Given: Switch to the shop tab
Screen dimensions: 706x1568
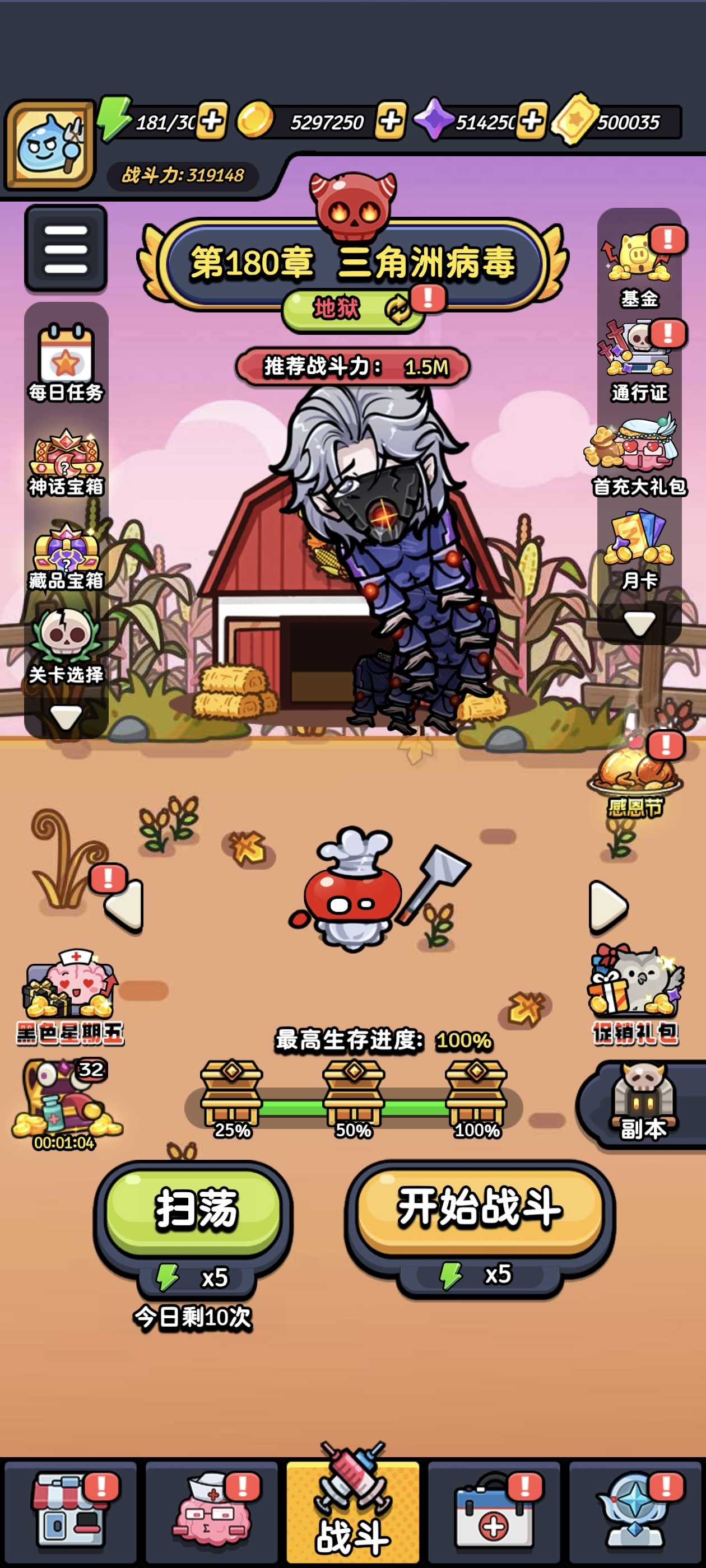Looking at the screenshot, I should pos(71,1512).
